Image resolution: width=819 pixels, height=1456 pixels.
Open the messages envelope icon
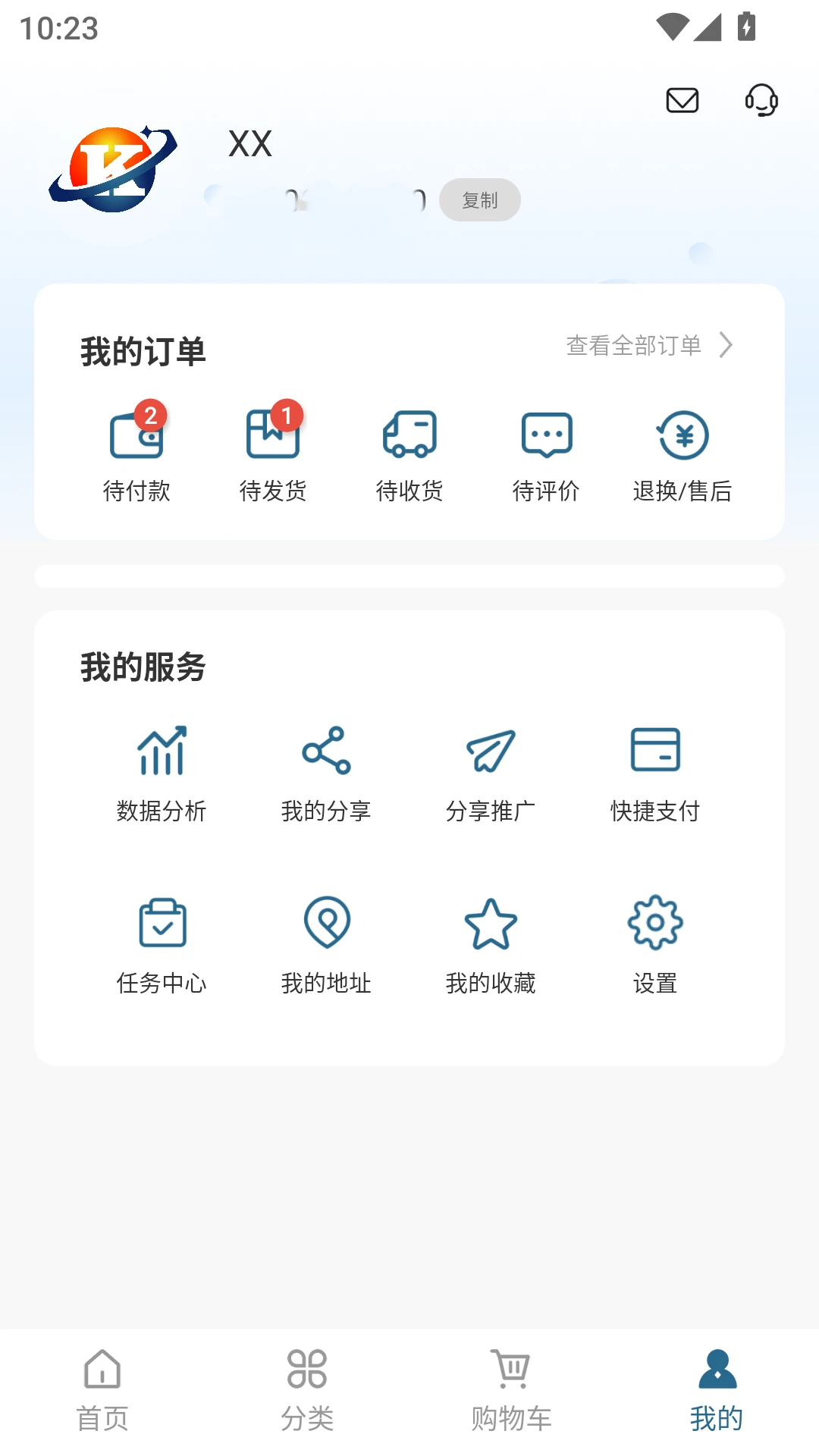tap(682, 100)
